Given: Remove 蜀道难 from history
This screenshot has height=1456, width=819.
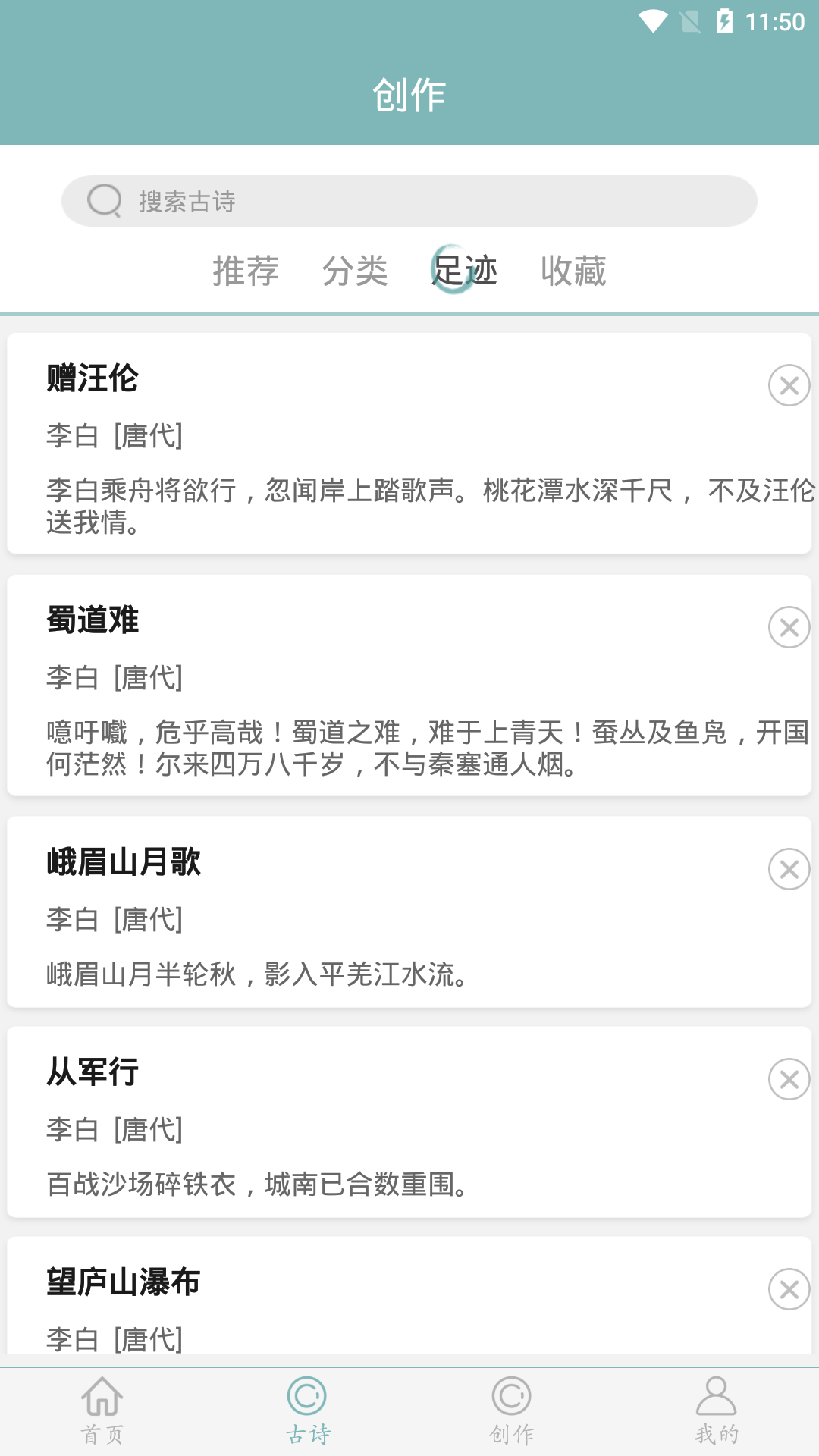Looking at the screenshot, I should pos(789,627).
